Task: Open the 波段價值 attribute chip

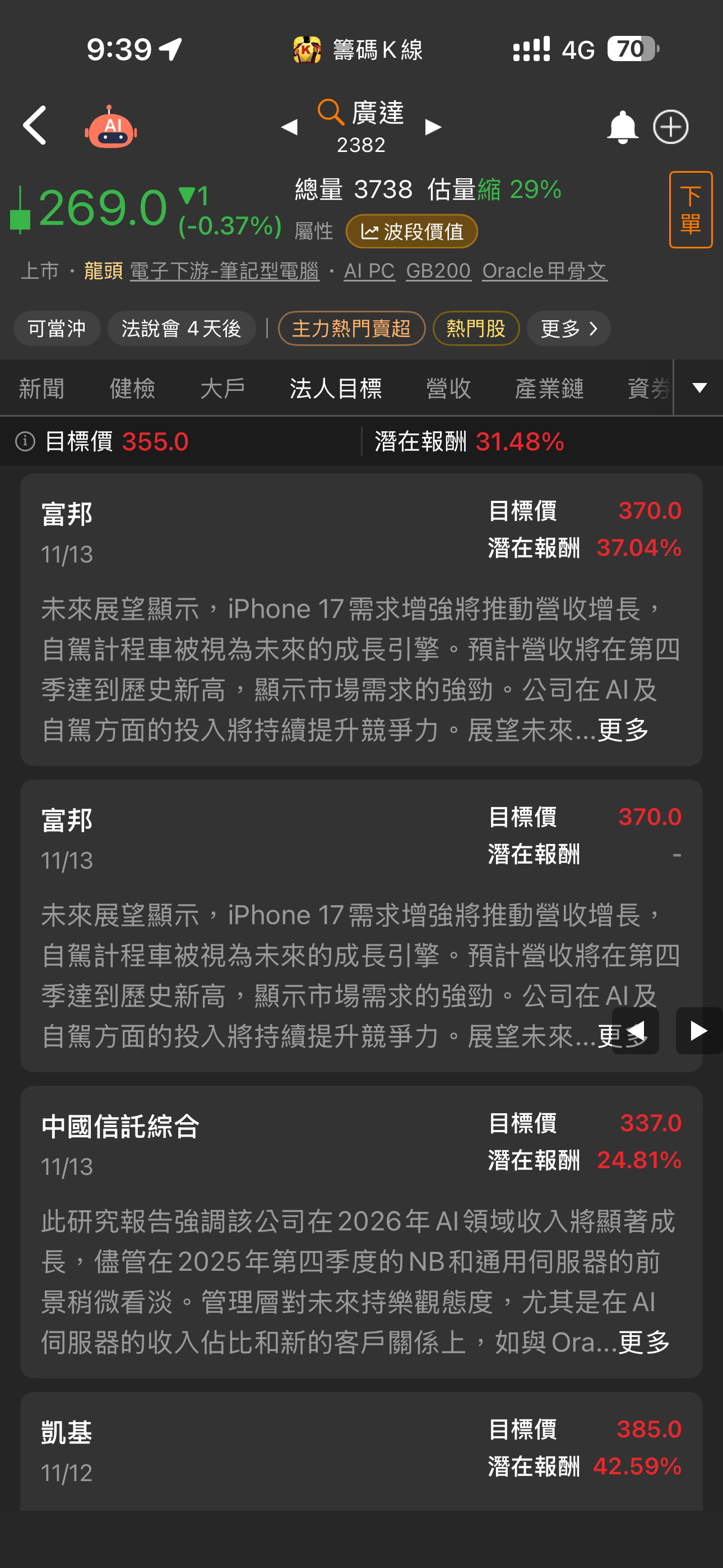Action: tap(411, 231)
